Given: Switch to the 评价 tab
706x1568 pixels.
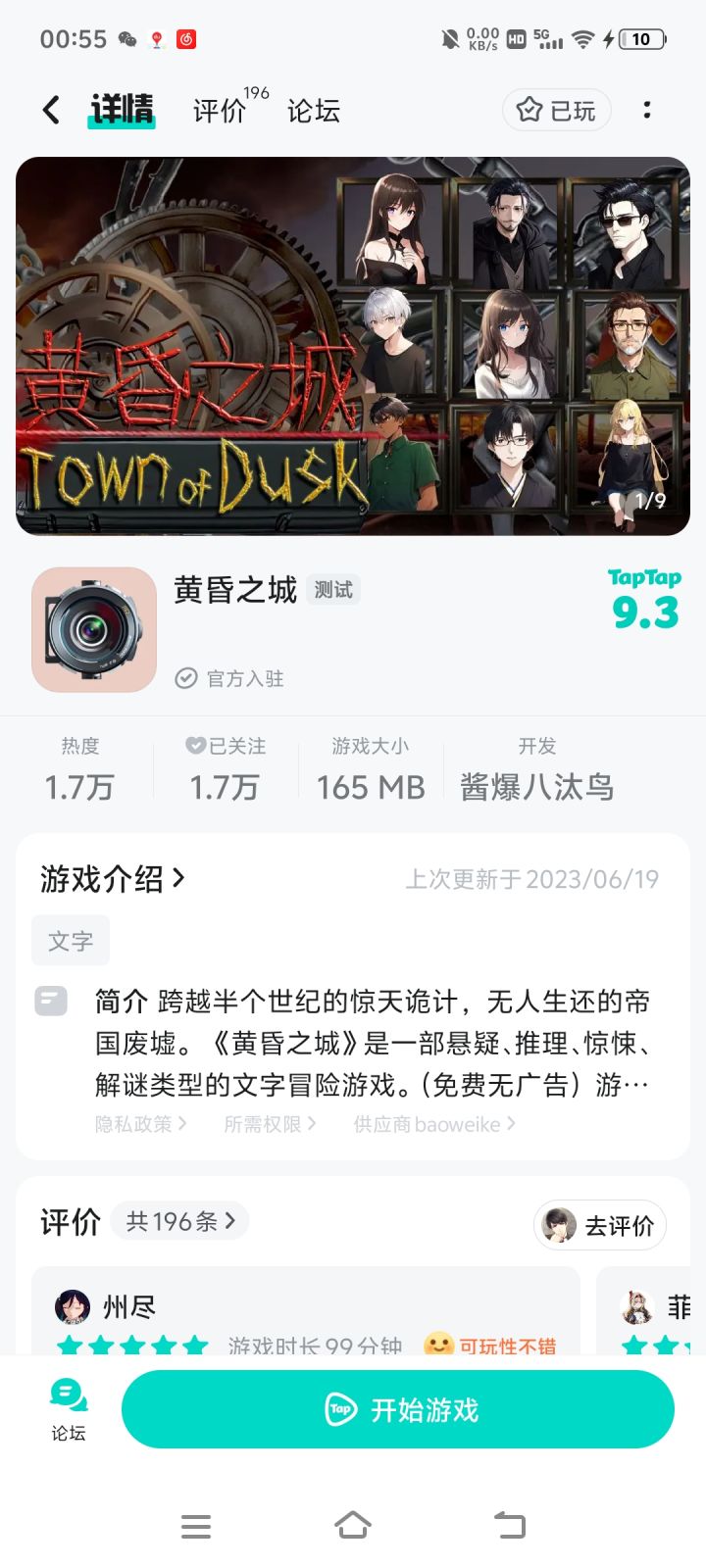Looking at the screenshot, I should pyautogui.click(x=220, y=111).
